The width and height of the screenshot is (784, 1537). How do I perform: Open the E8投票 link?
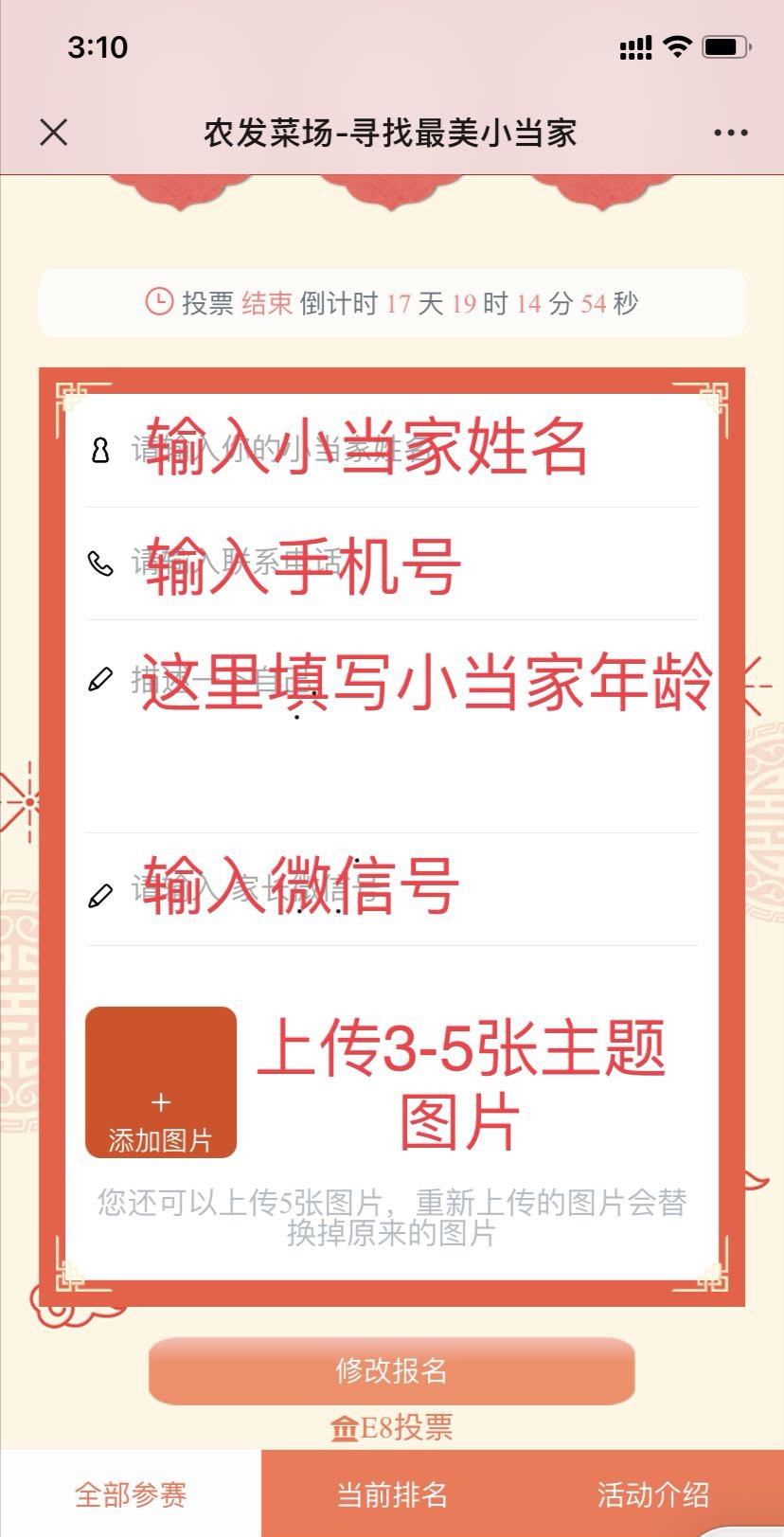click(391, 1427)
